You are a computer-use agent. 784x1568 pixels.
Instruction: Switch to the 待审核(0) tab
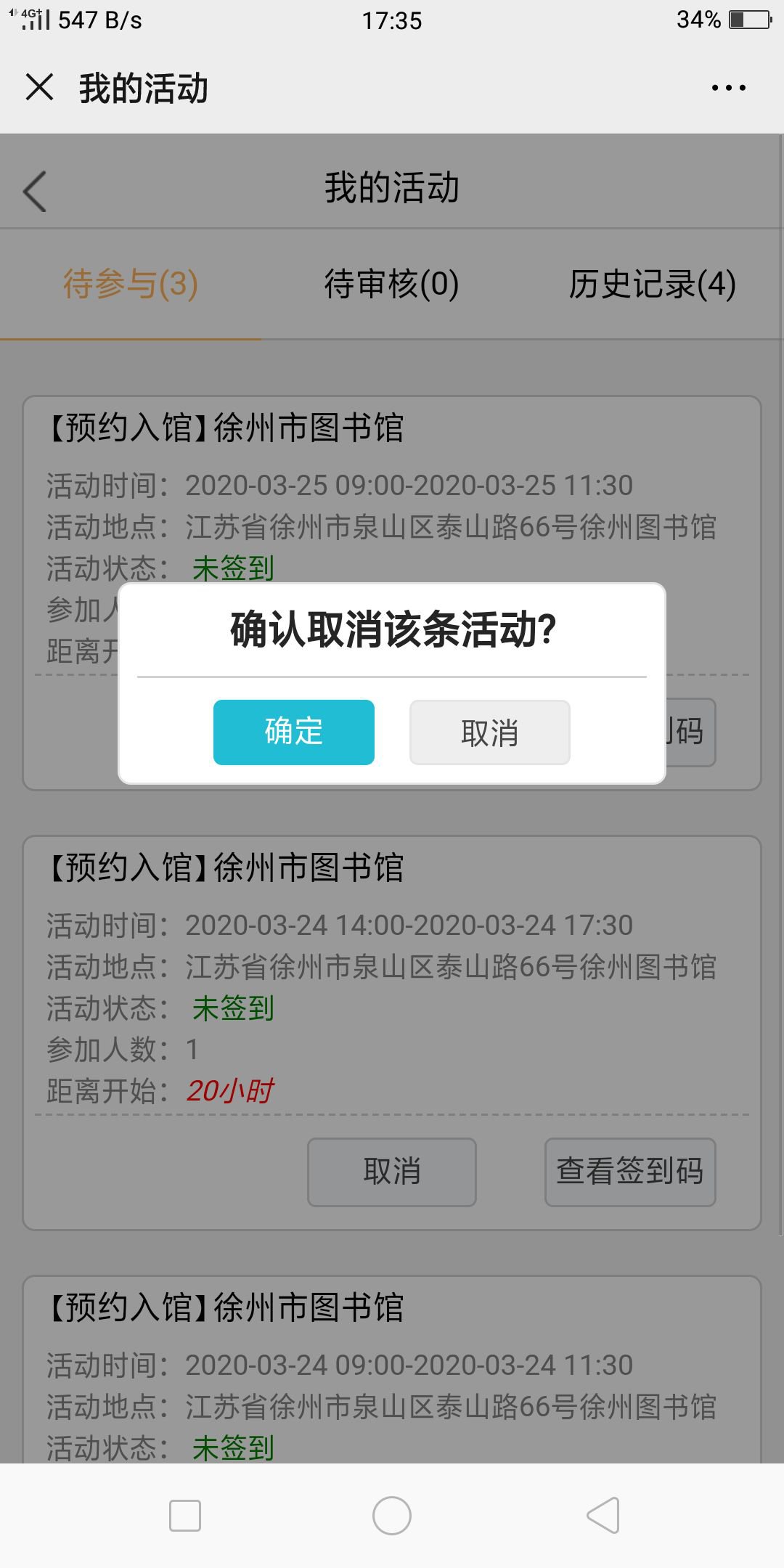point(391,284)
